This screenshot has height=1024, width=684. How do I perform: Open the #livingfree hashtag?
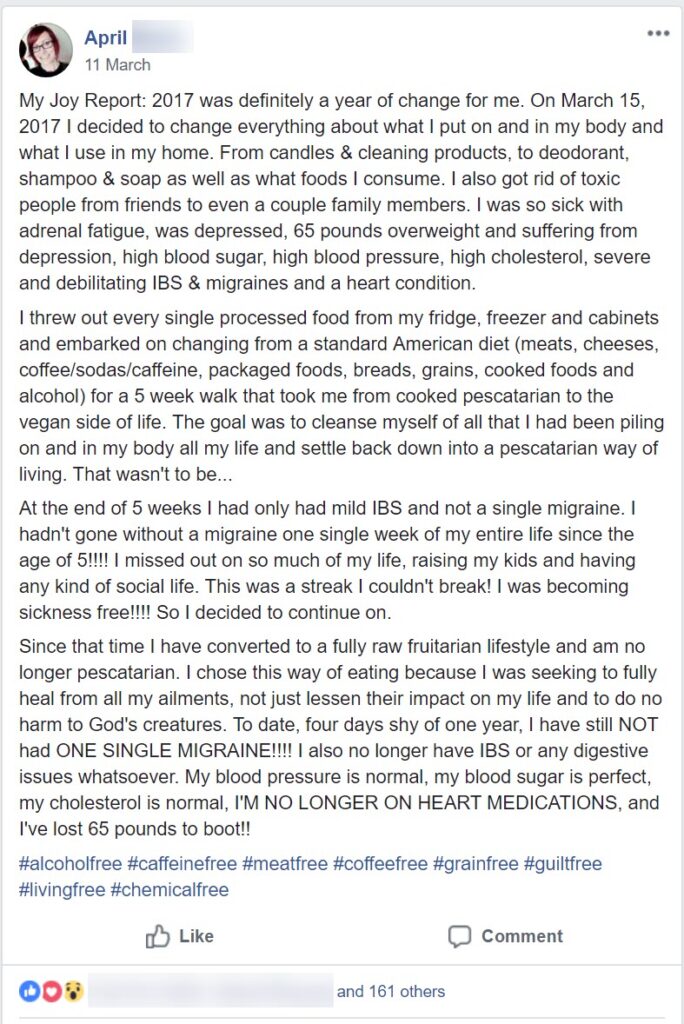tap(62, 889)
